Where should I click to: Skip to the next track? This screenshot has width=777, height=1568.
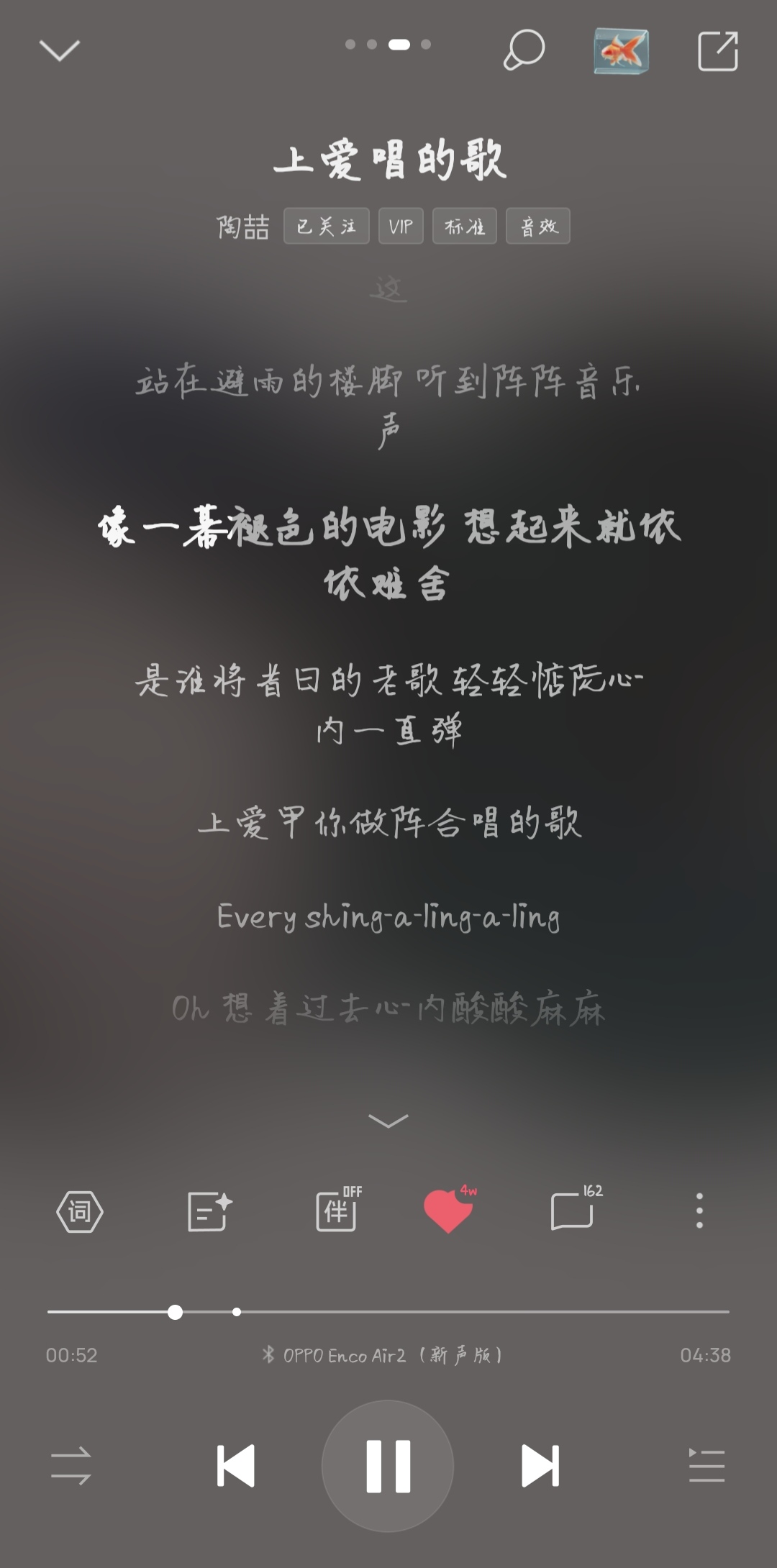click(540, 1465)
